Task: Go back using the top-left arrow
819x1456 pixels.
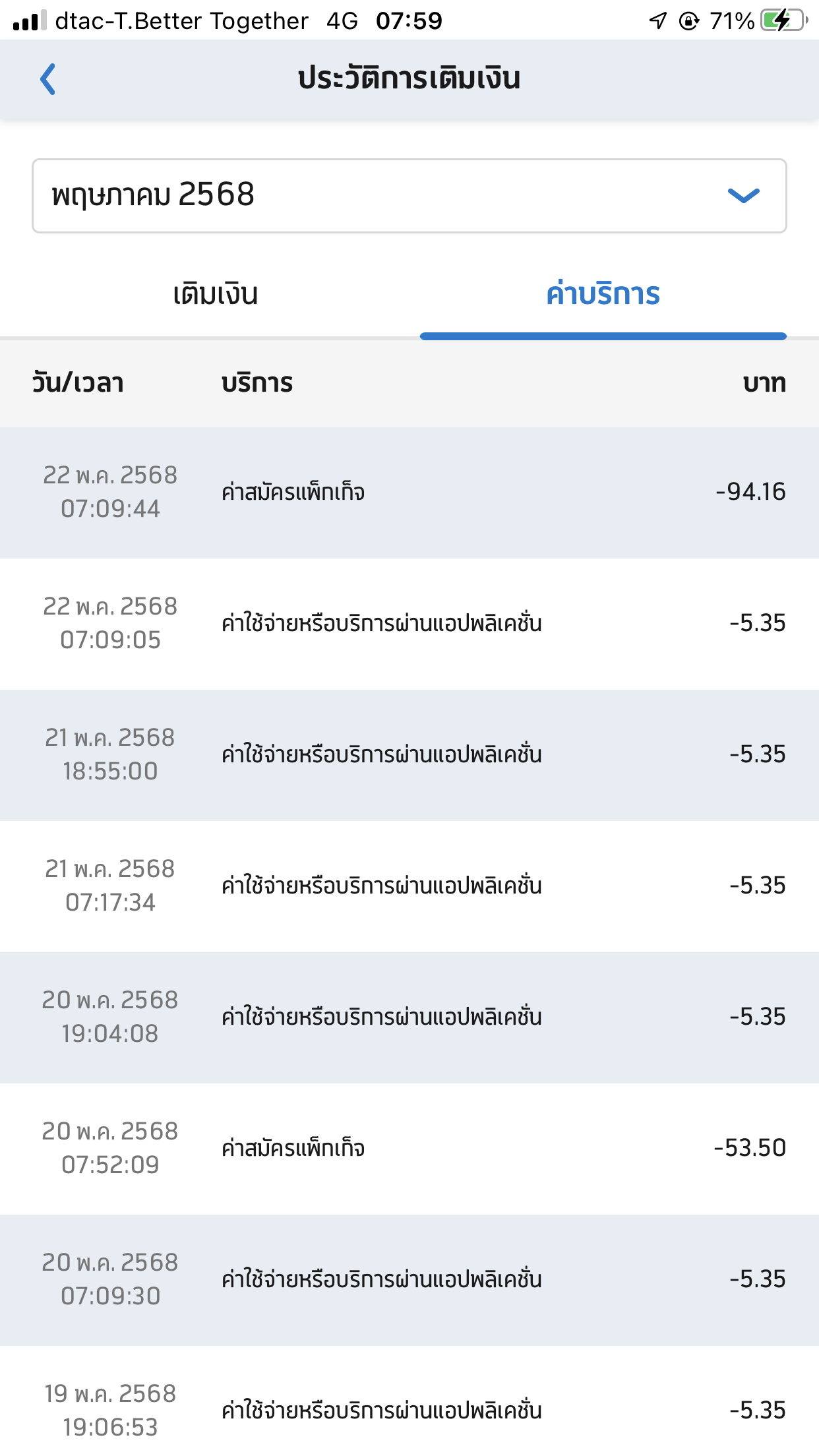Action: point(47,79)
